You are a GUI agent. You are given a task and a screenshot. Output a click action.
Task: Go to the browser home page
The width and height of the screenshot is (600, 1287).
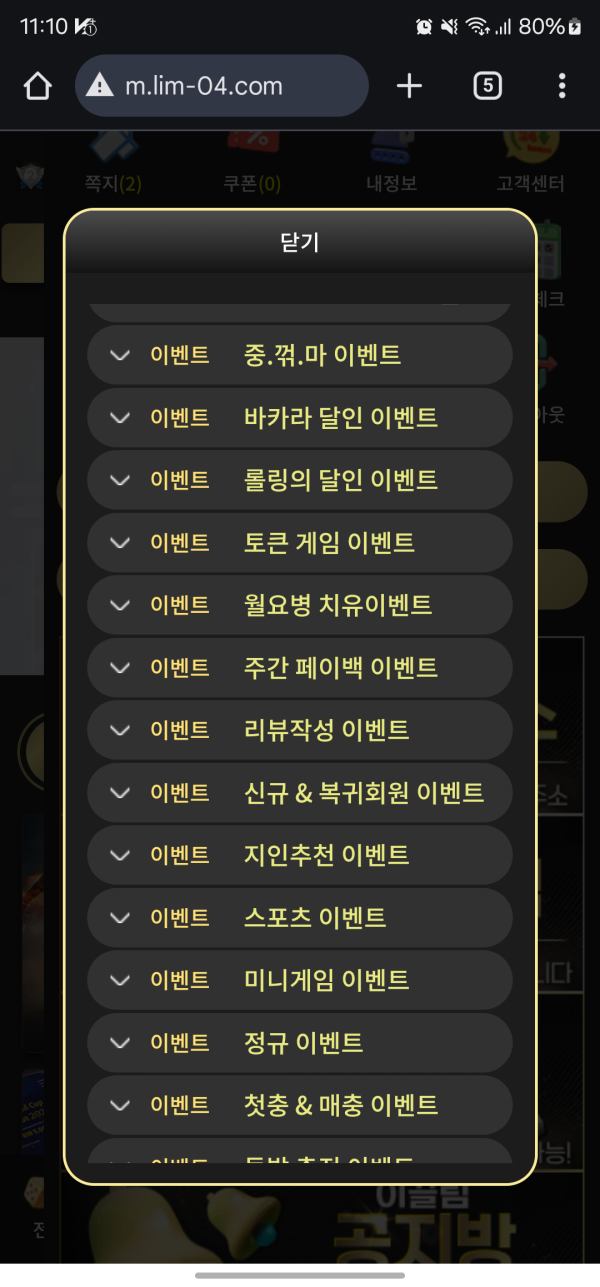[37, 86]
